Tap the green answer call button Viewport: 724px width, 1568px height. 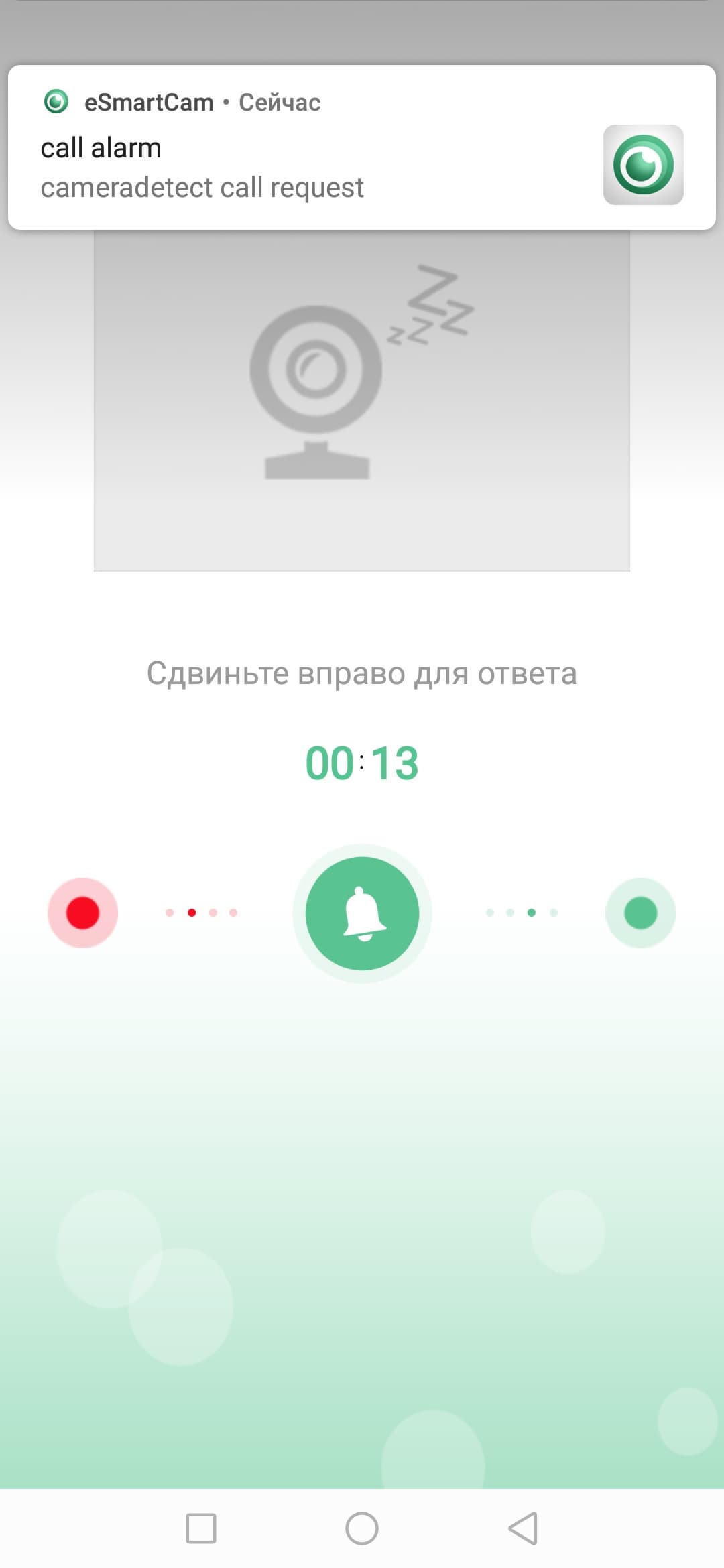(x=640, y=913)
